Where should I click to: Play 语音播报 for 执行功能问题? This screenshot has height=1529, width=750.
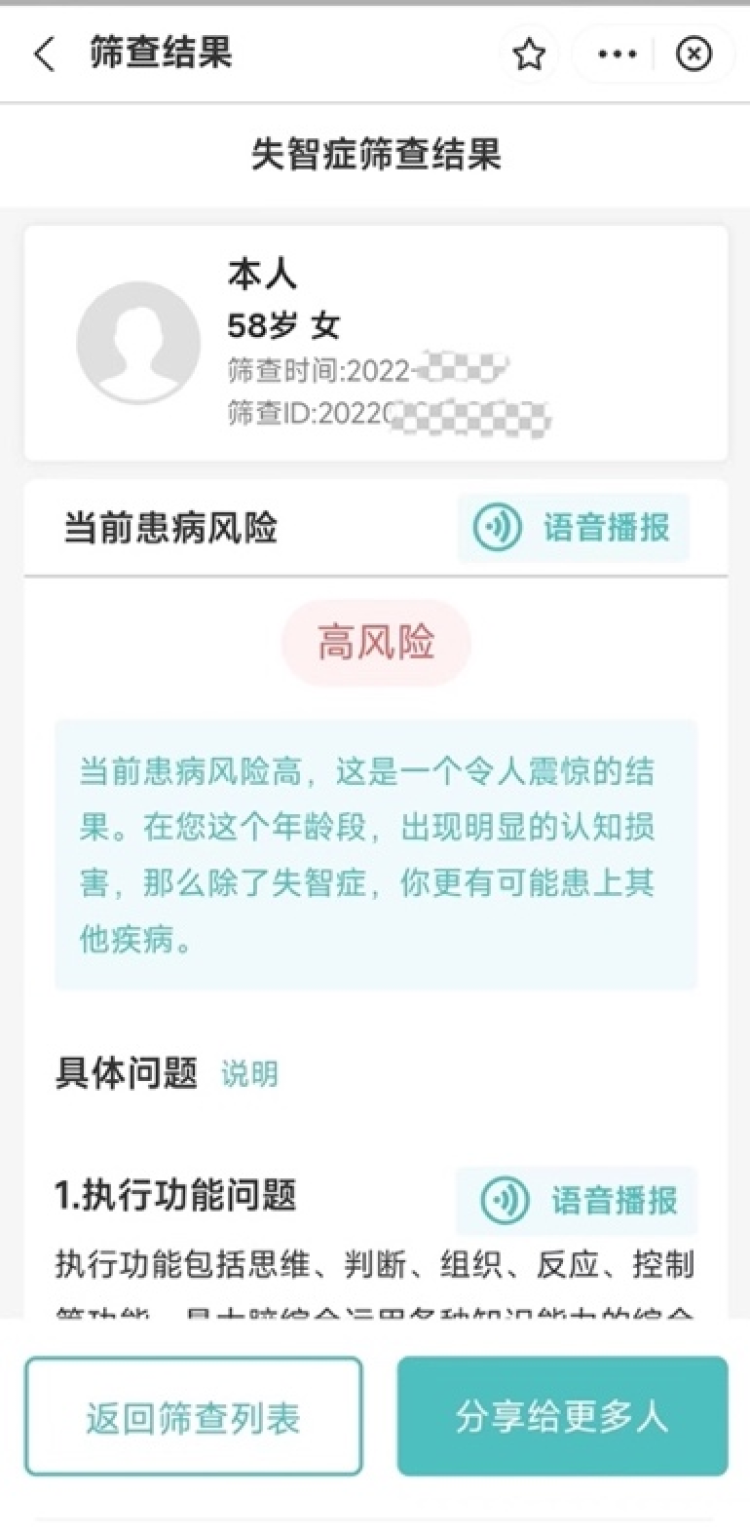[x=577, y=1200]
